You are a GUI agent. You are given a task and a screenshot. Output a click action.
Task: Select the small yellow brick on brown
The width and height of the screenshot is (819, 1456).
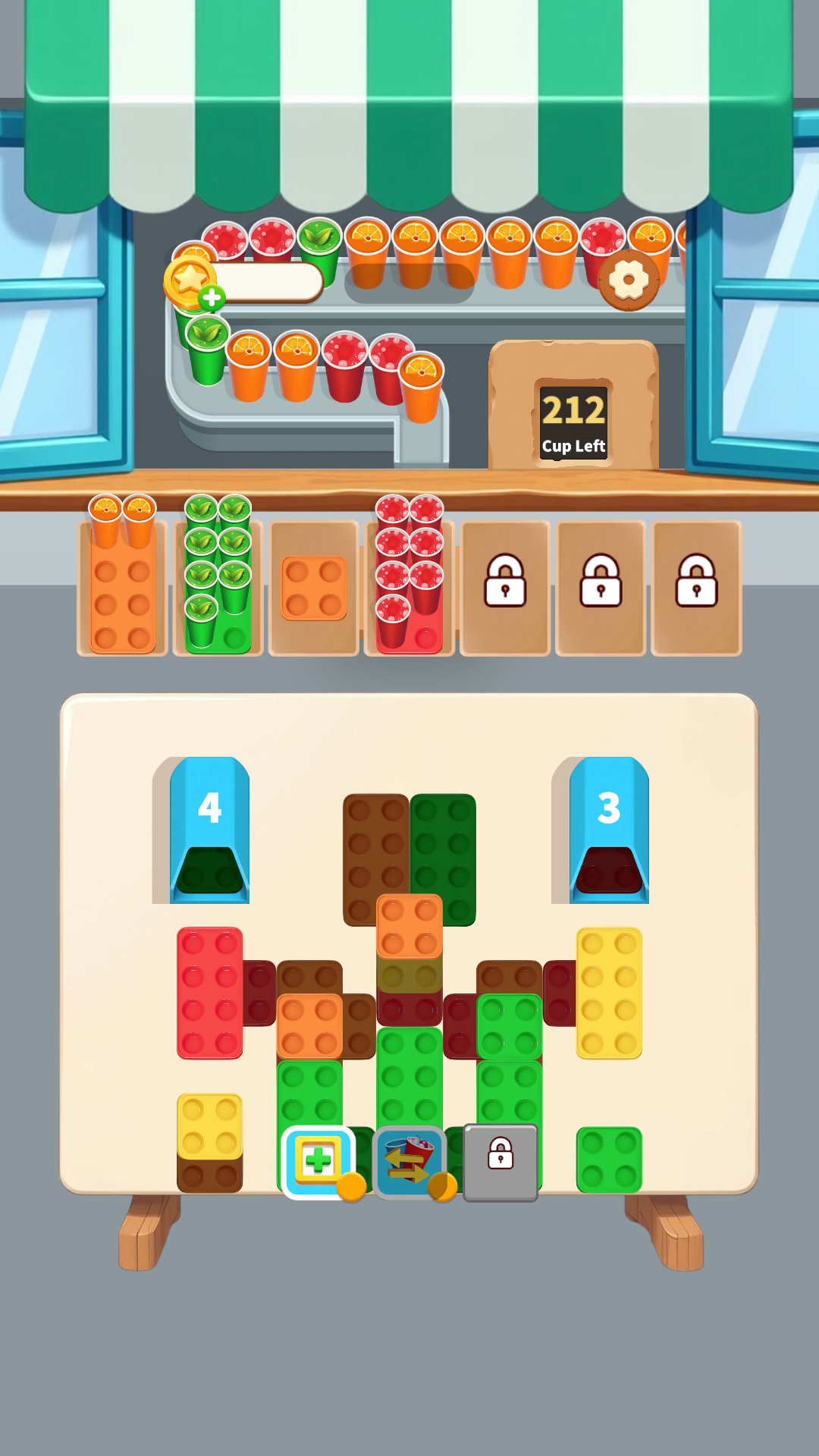point(209,1126)
